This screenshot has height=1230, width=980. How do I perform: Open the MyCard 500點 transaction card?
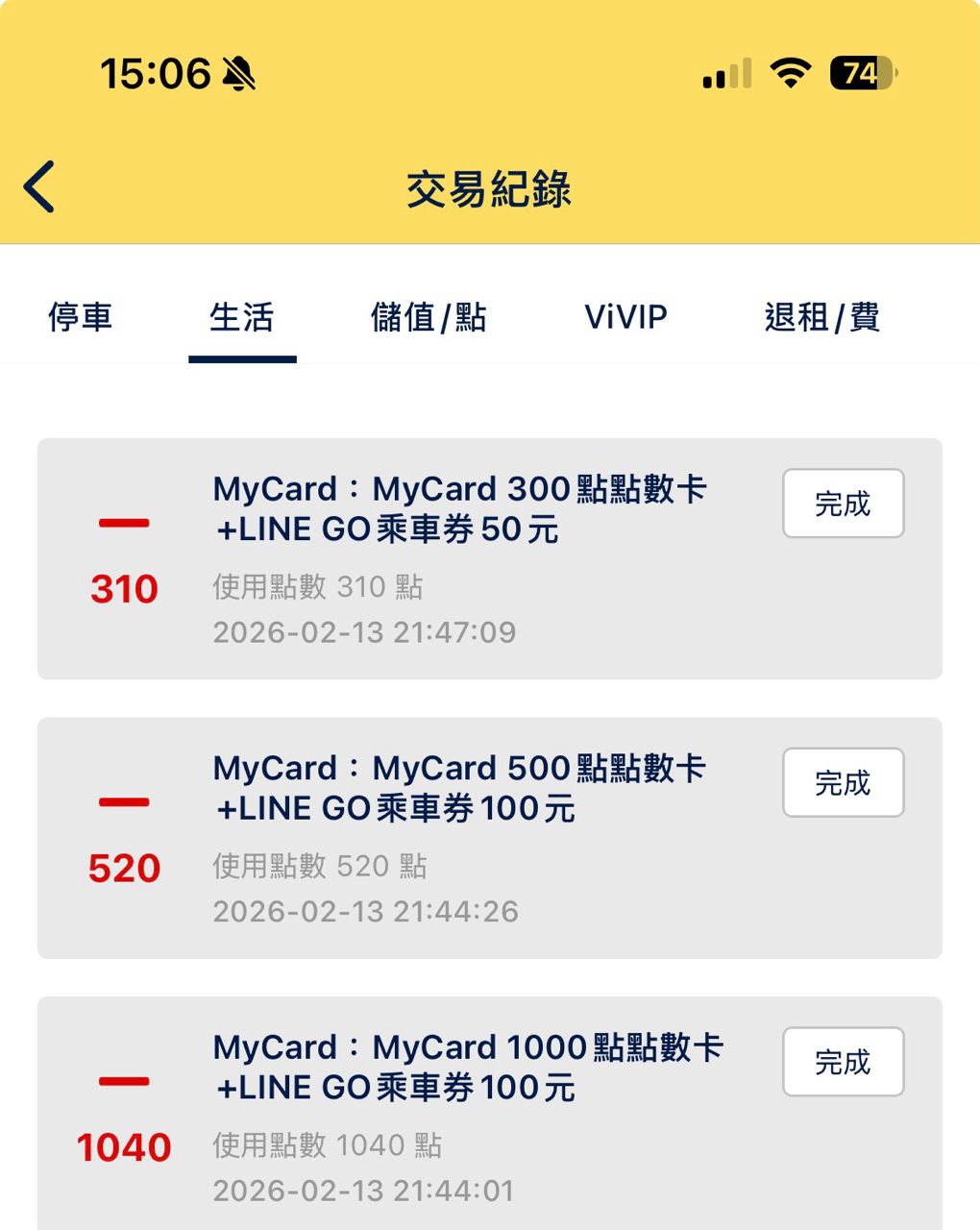[x=461, y=838]
